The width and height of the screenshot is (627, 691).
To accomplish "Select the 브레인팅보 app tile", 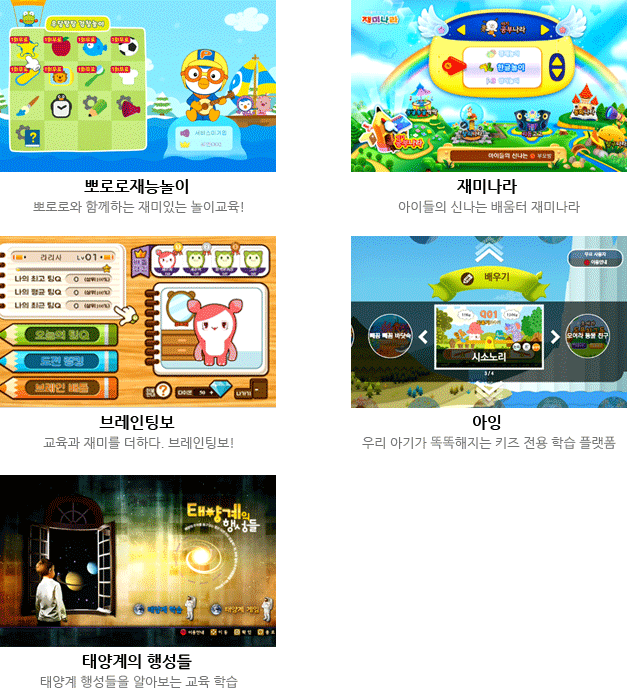I will (138, 322).
